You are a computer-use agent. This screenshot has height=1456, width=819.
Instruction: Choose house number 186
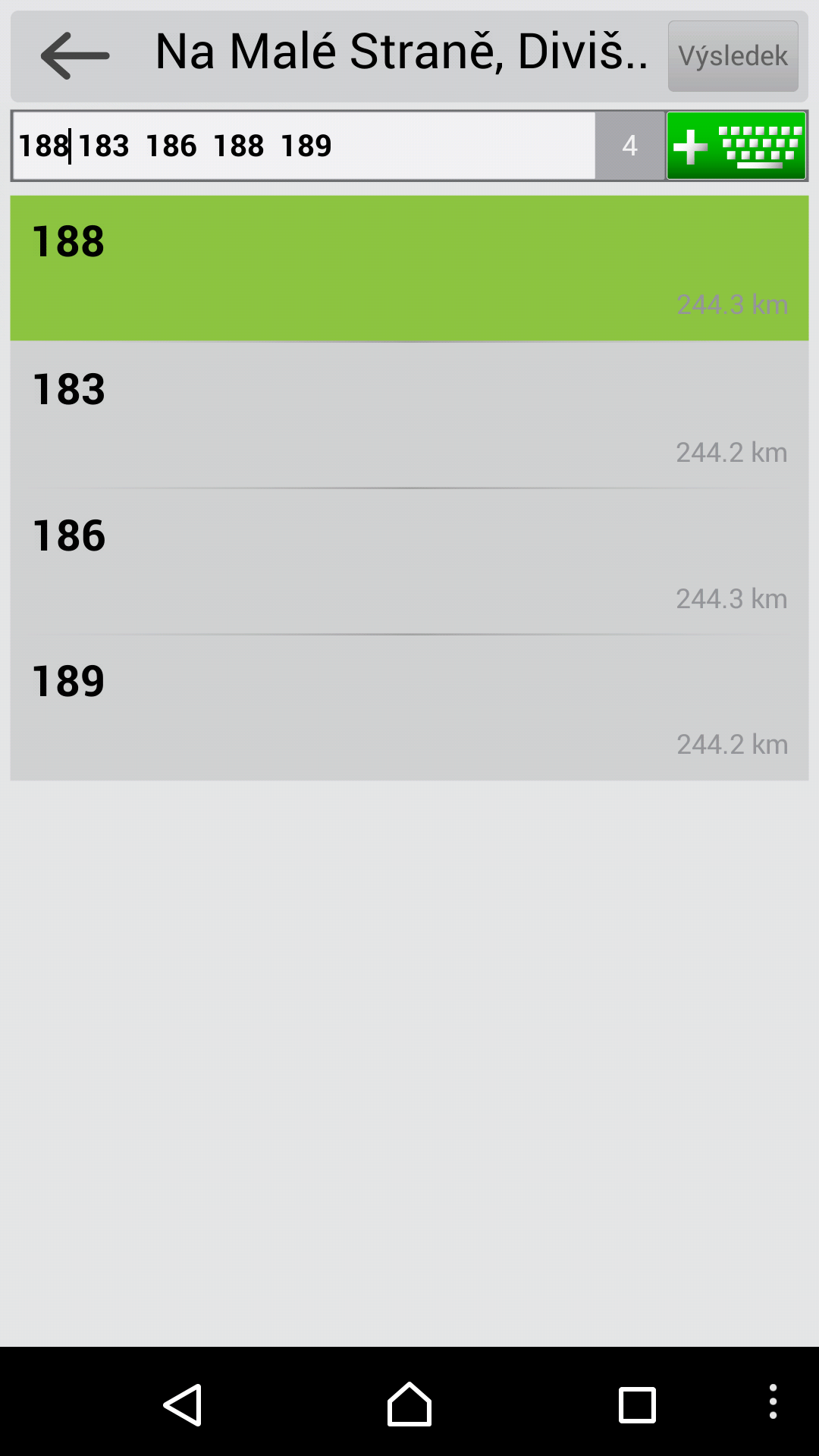point(409,561)
